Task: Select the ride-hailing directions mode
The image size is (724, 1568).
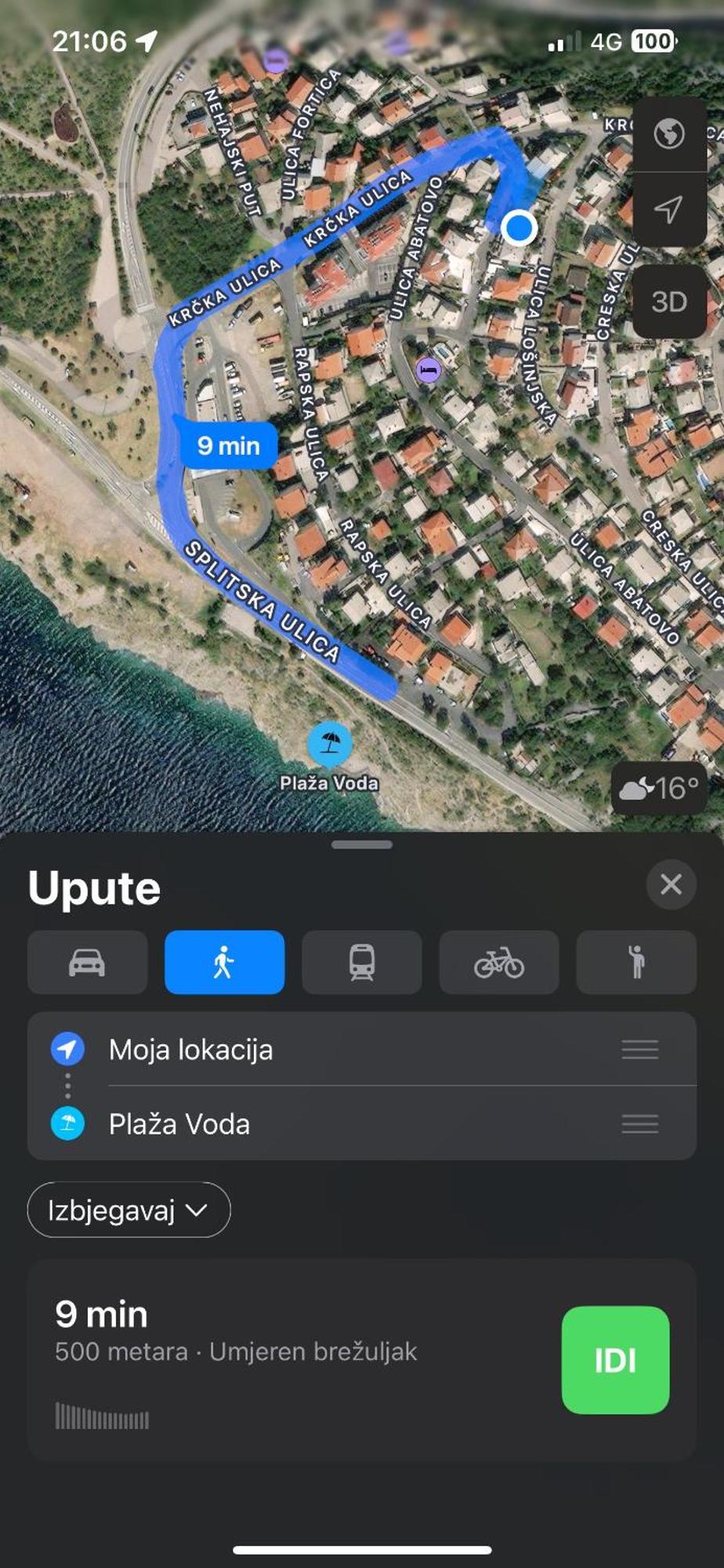Action: point(635,962)
